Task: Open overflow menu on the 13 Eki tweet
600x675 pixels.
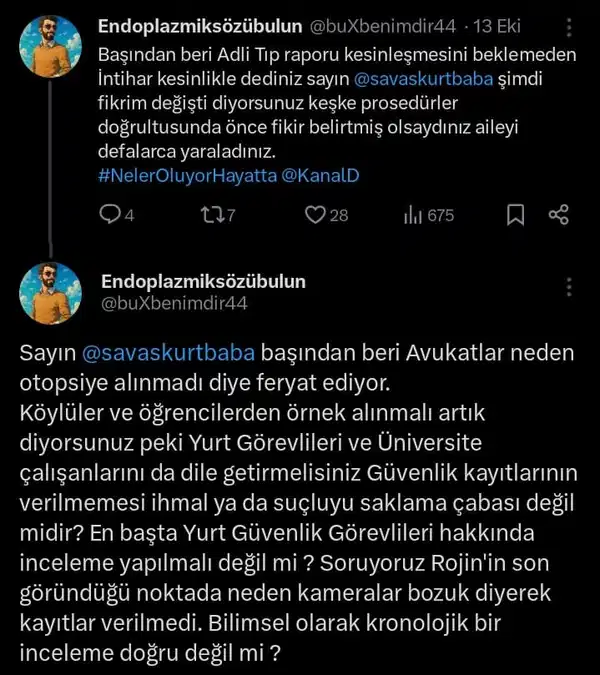Action: point(569,28)
